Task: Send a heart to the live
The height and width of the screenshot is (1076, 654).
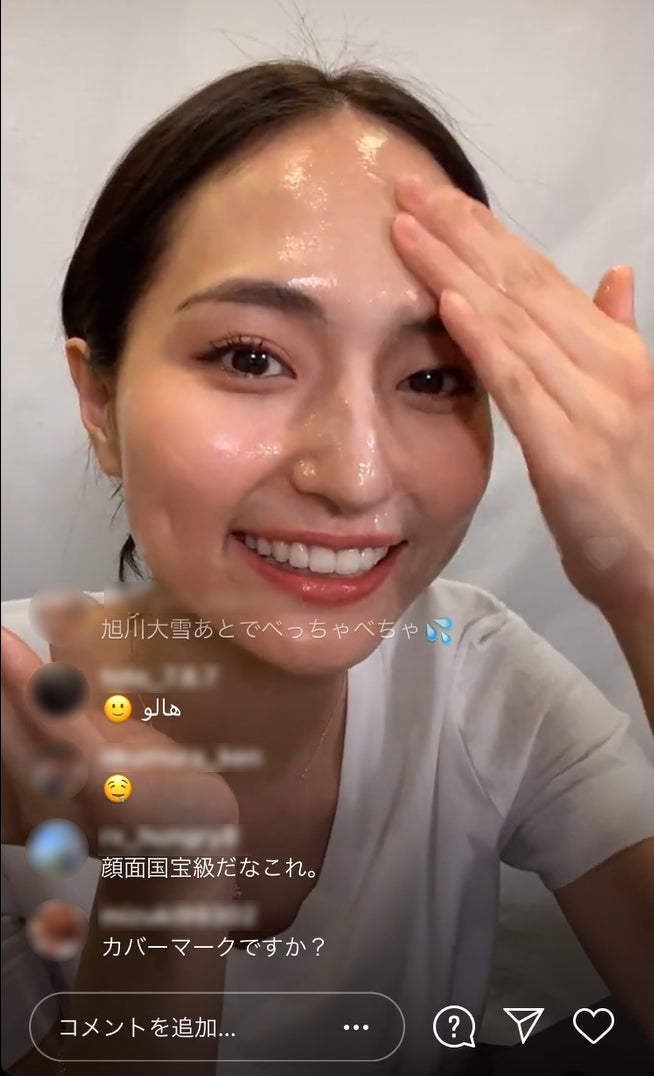Action: coord(593,1026)
